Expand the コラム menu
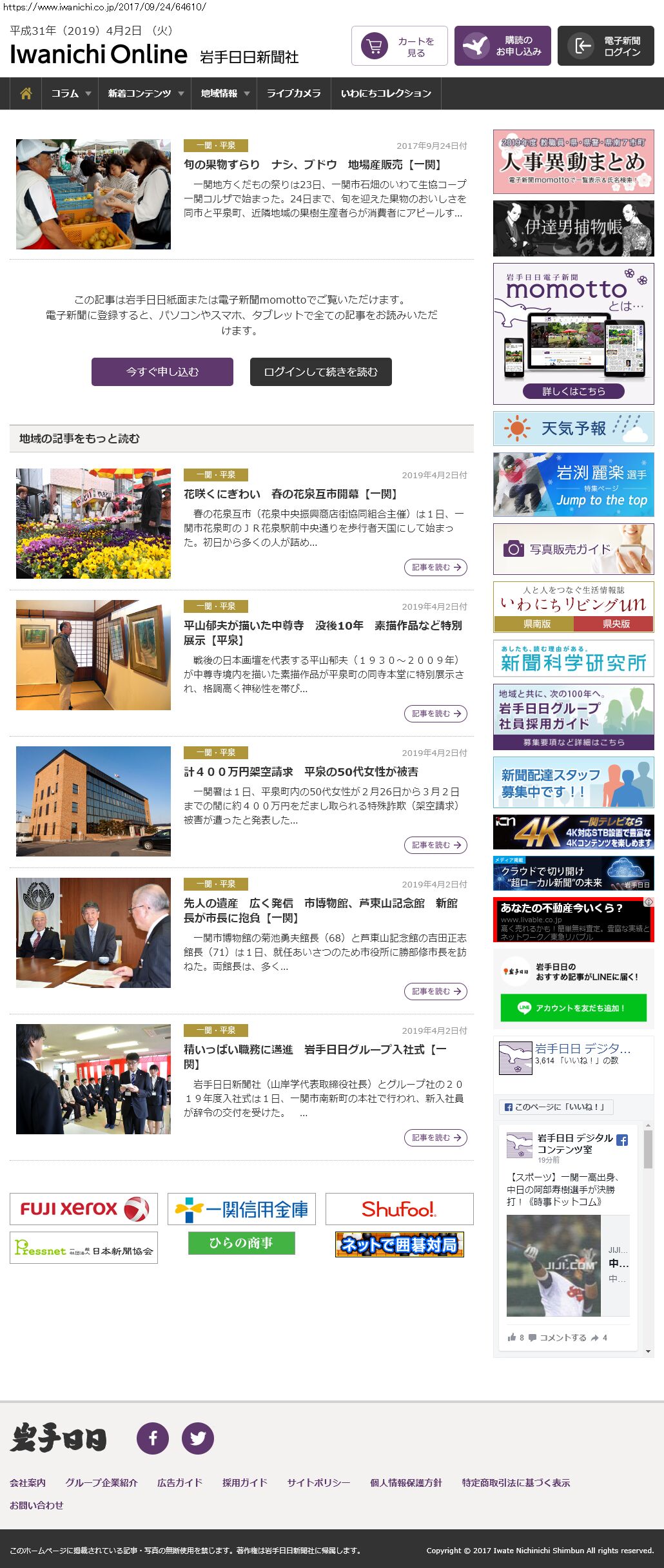This screenshot has width=664, height=1568. 70,93
